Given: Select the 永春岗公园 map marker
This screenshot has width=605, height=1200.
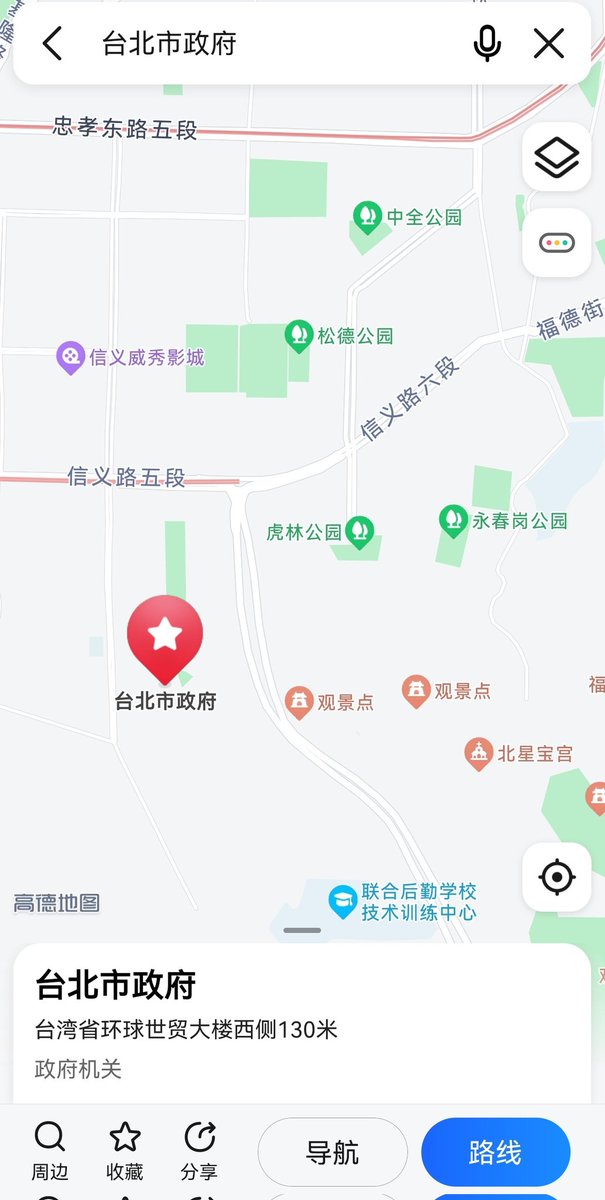Looking at the screenshot, I should [453, 521].
